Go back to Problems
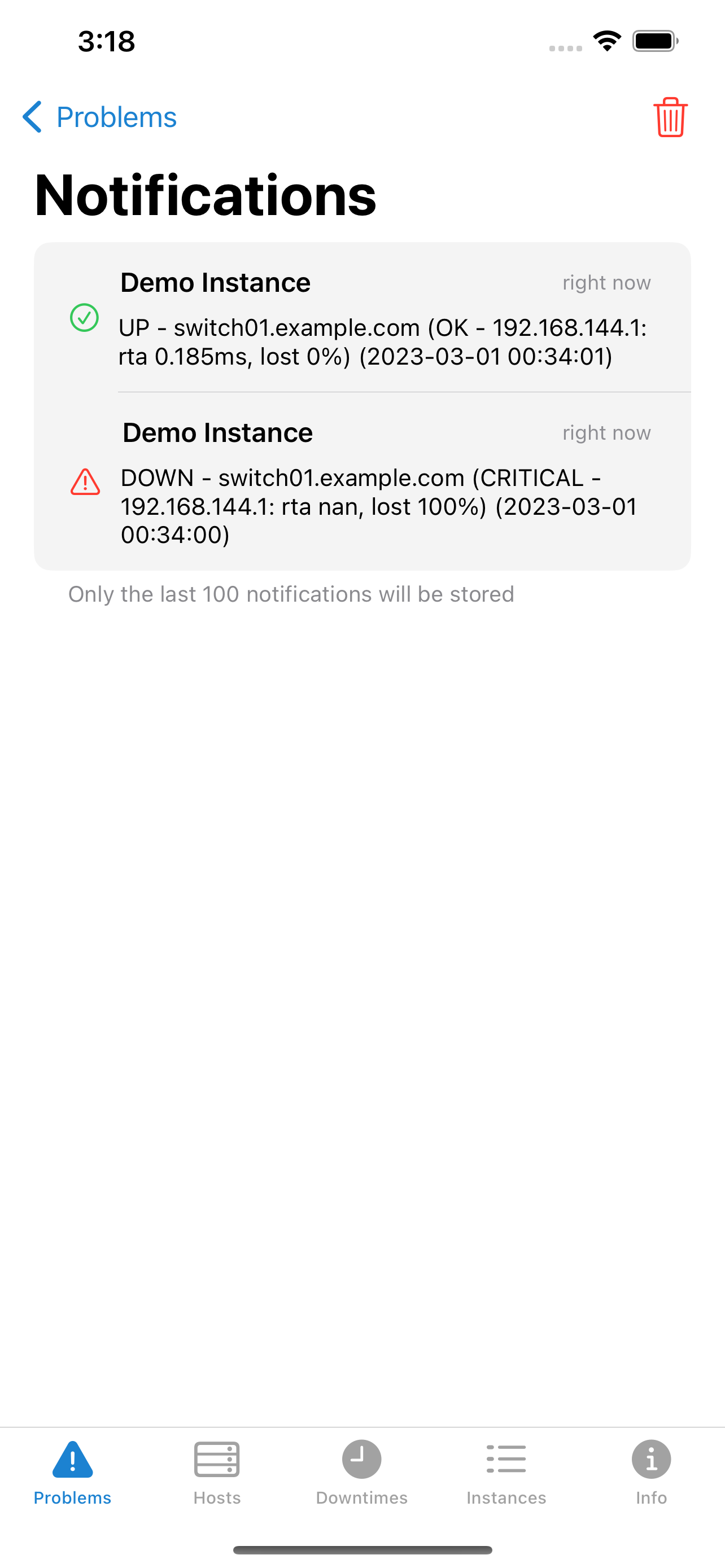 click(x=100, y=117)
